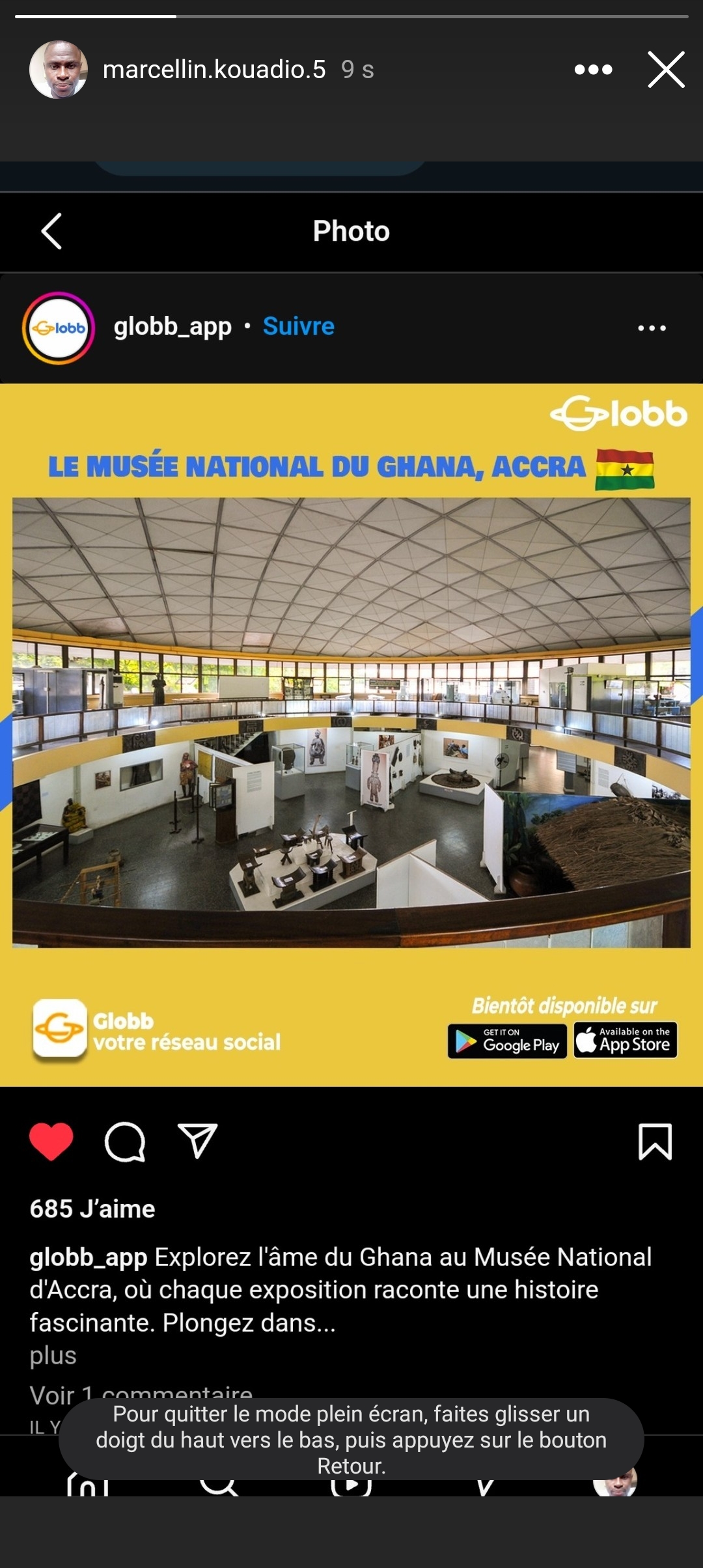Open the story's three-dot options menu
Viewport: 703px width, 1568px height.
[x=593, y=70]
